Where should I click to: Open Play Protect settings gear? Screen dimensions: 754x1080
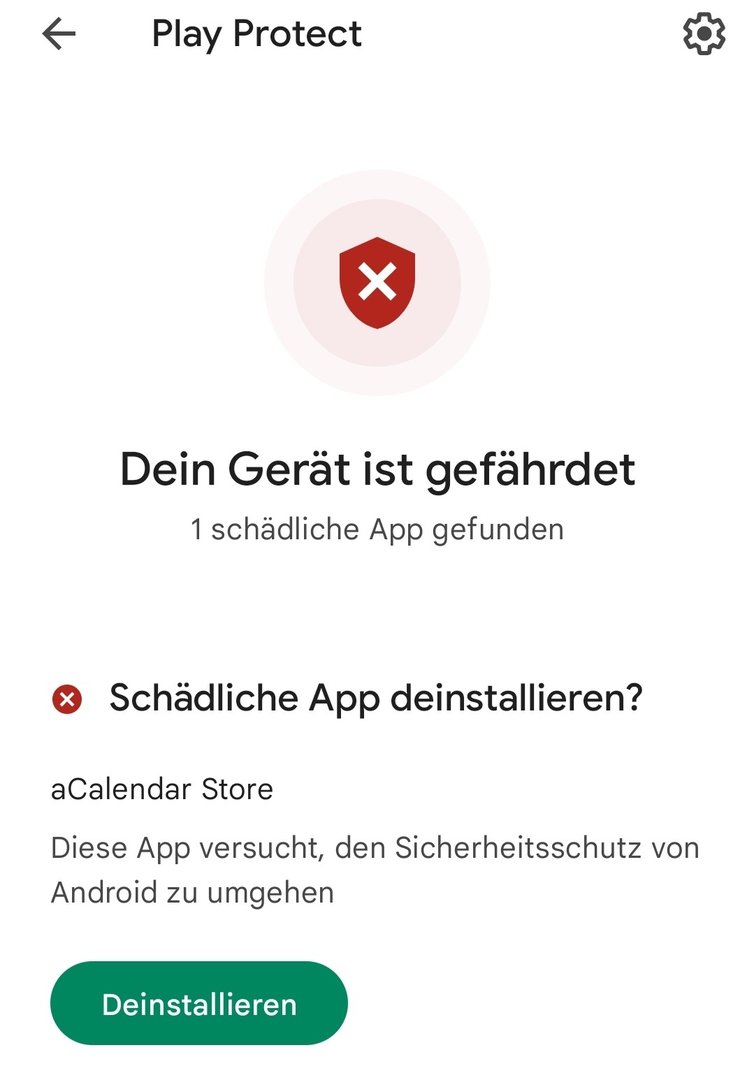(703, 35)
